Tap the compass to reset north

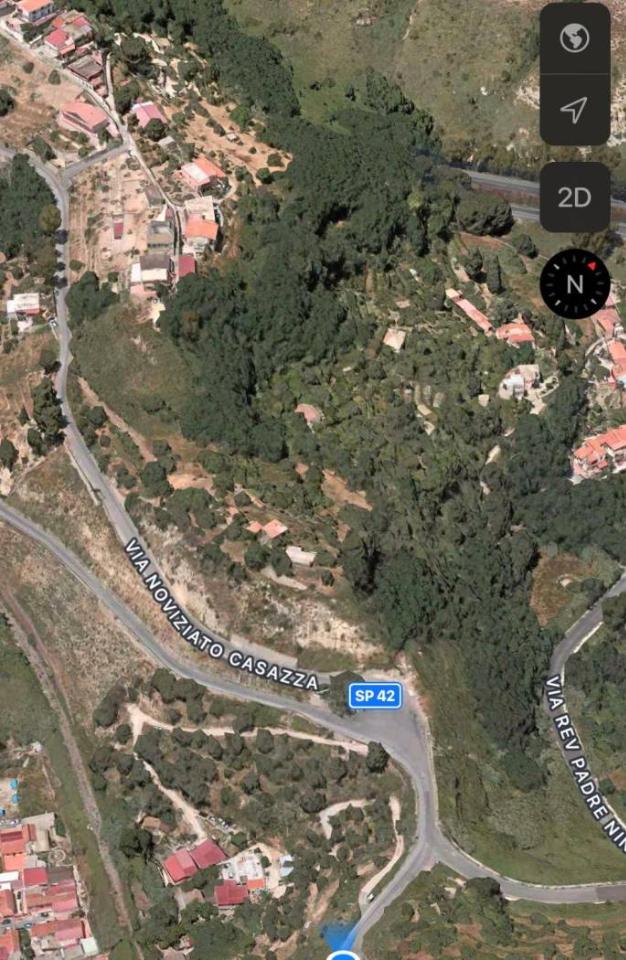(575, 284)
